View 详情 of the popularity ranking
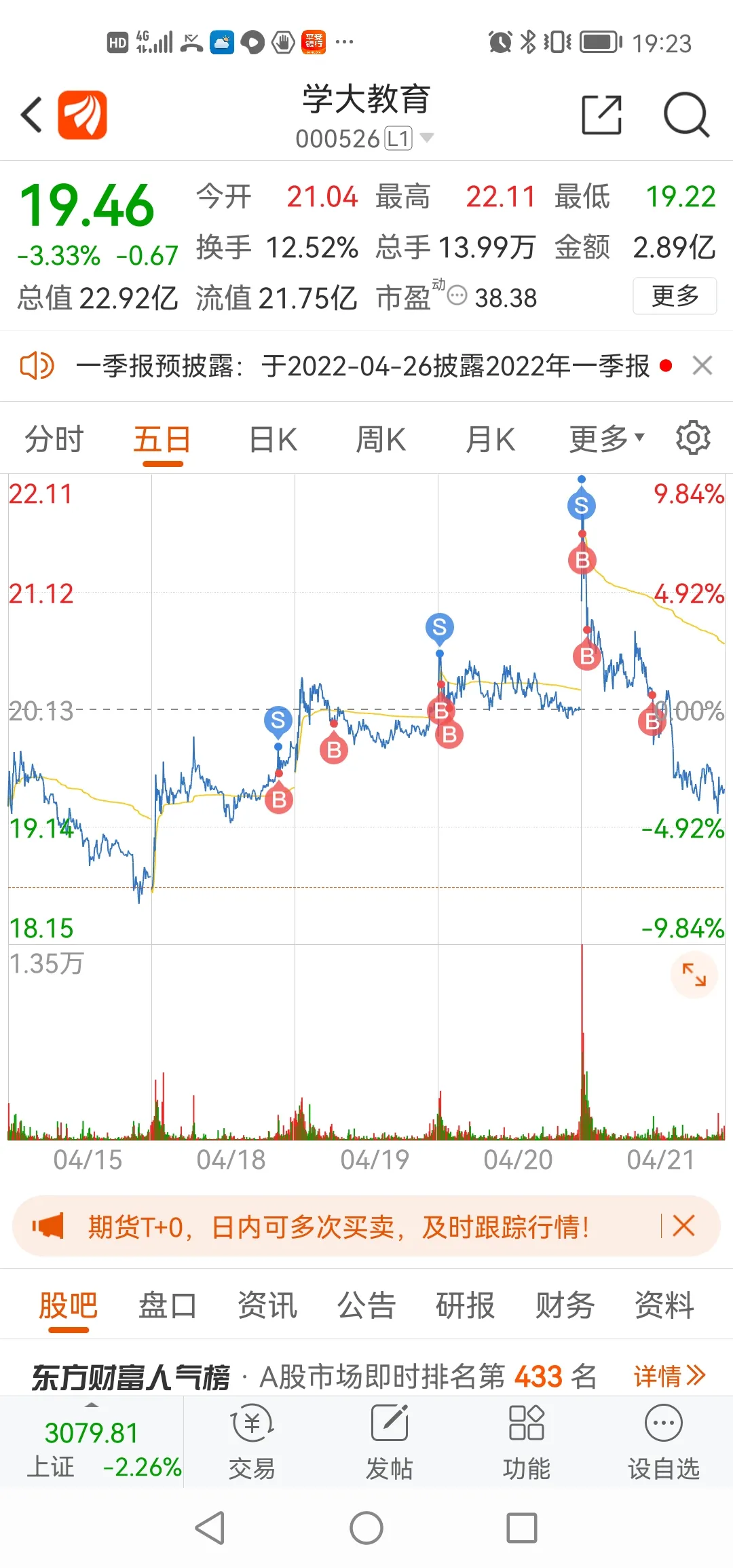 point(670,1376)
